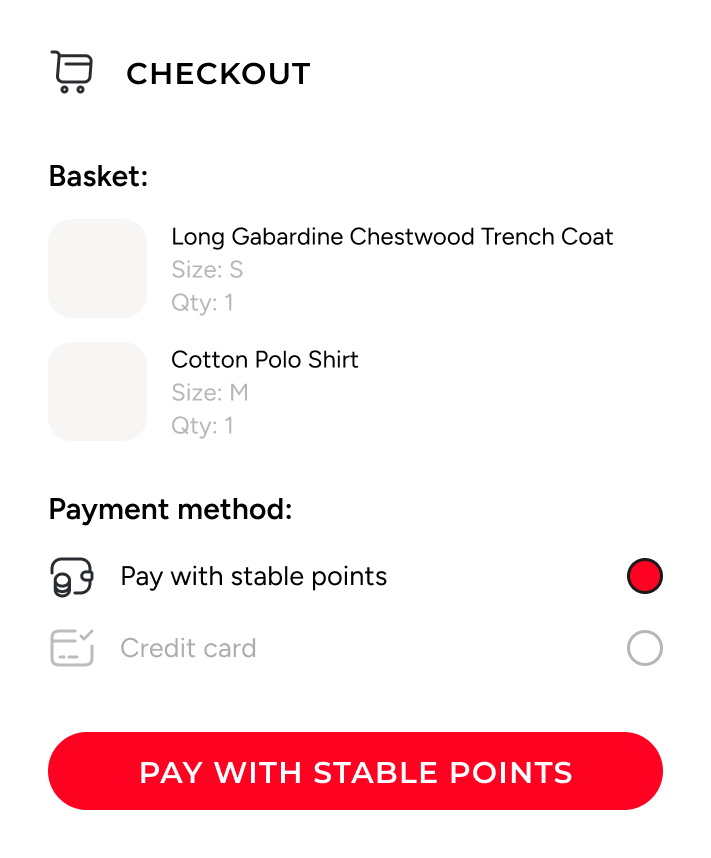
Task: Choose Credit card as payment method
Action: pyautogui.click(x=644, y=649)
